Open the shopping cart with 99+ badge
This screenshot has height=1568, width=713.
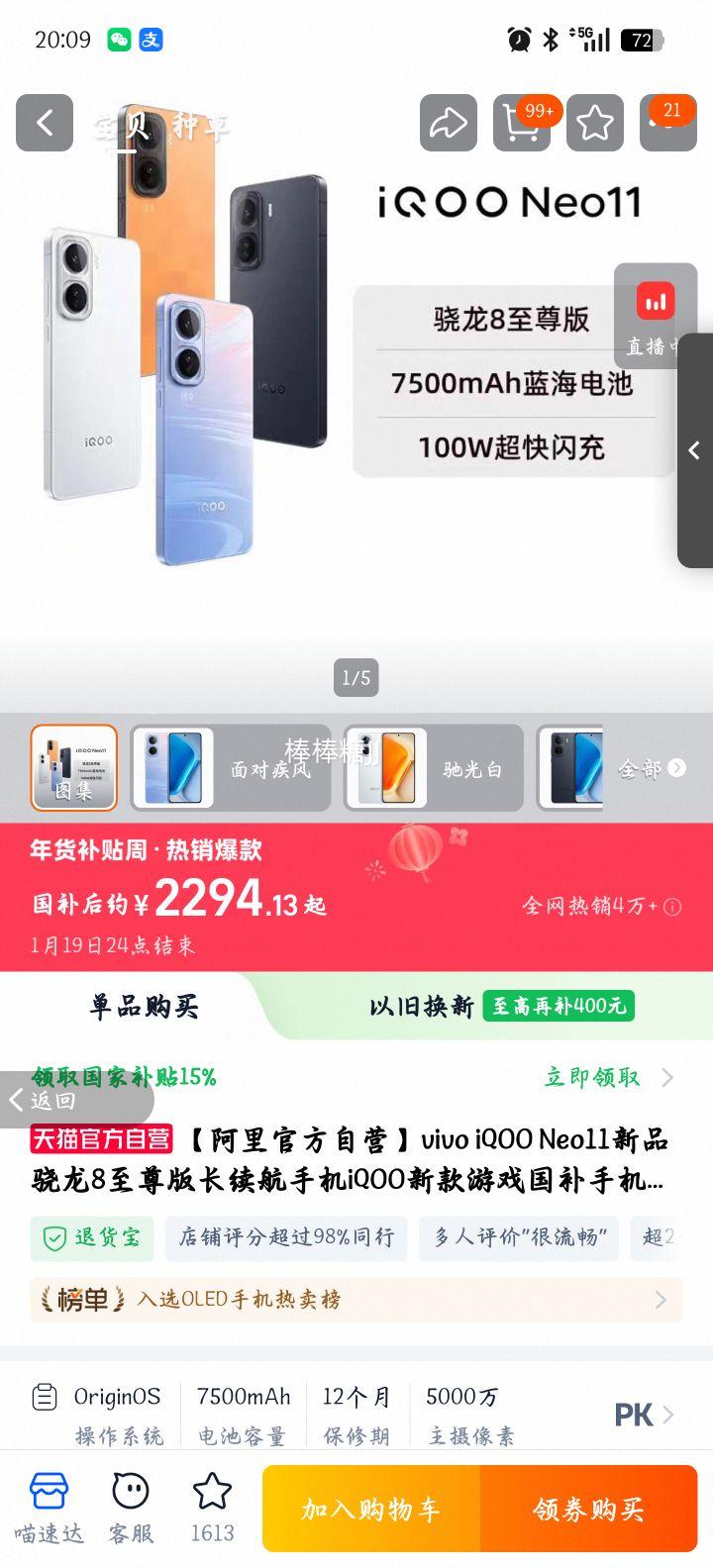coord(521,123)
